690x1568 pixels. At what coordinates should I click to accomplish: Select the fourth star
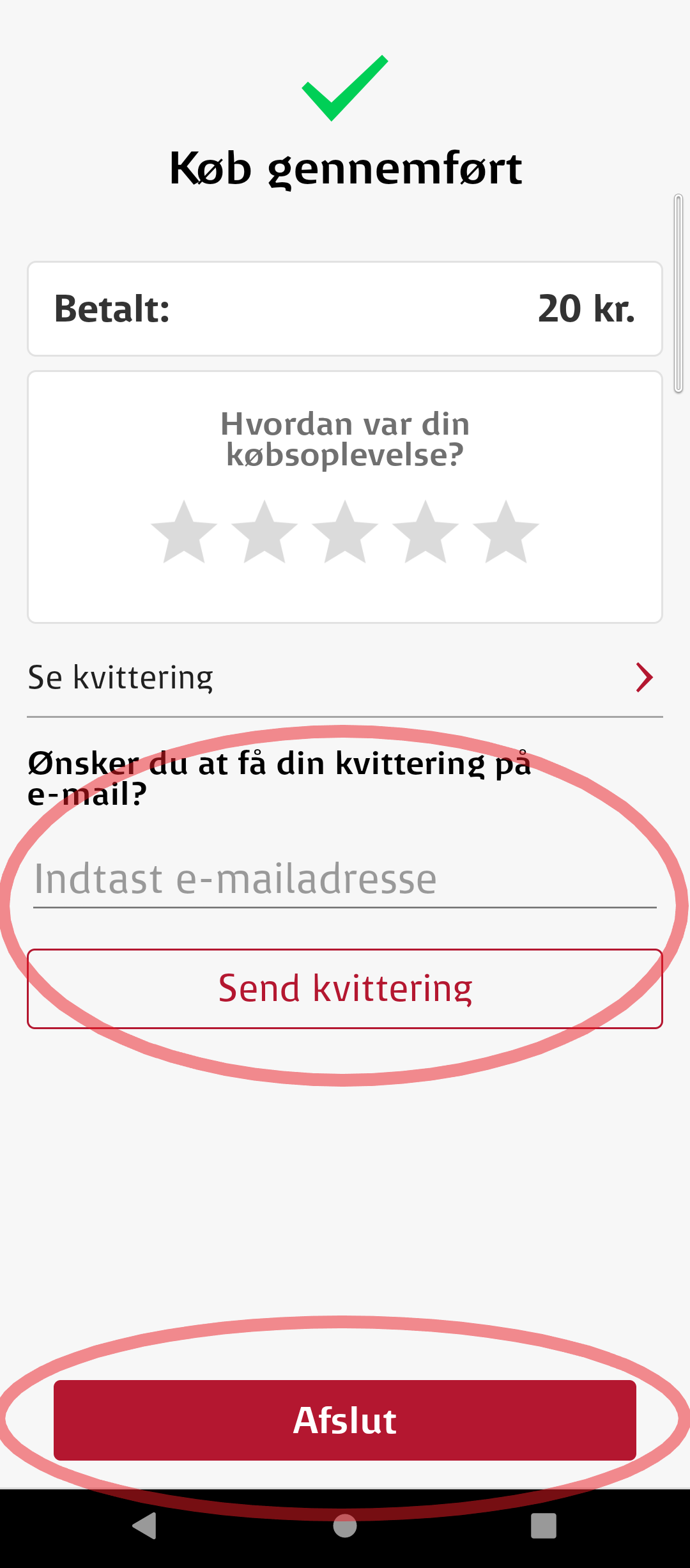tap(425, 532)
